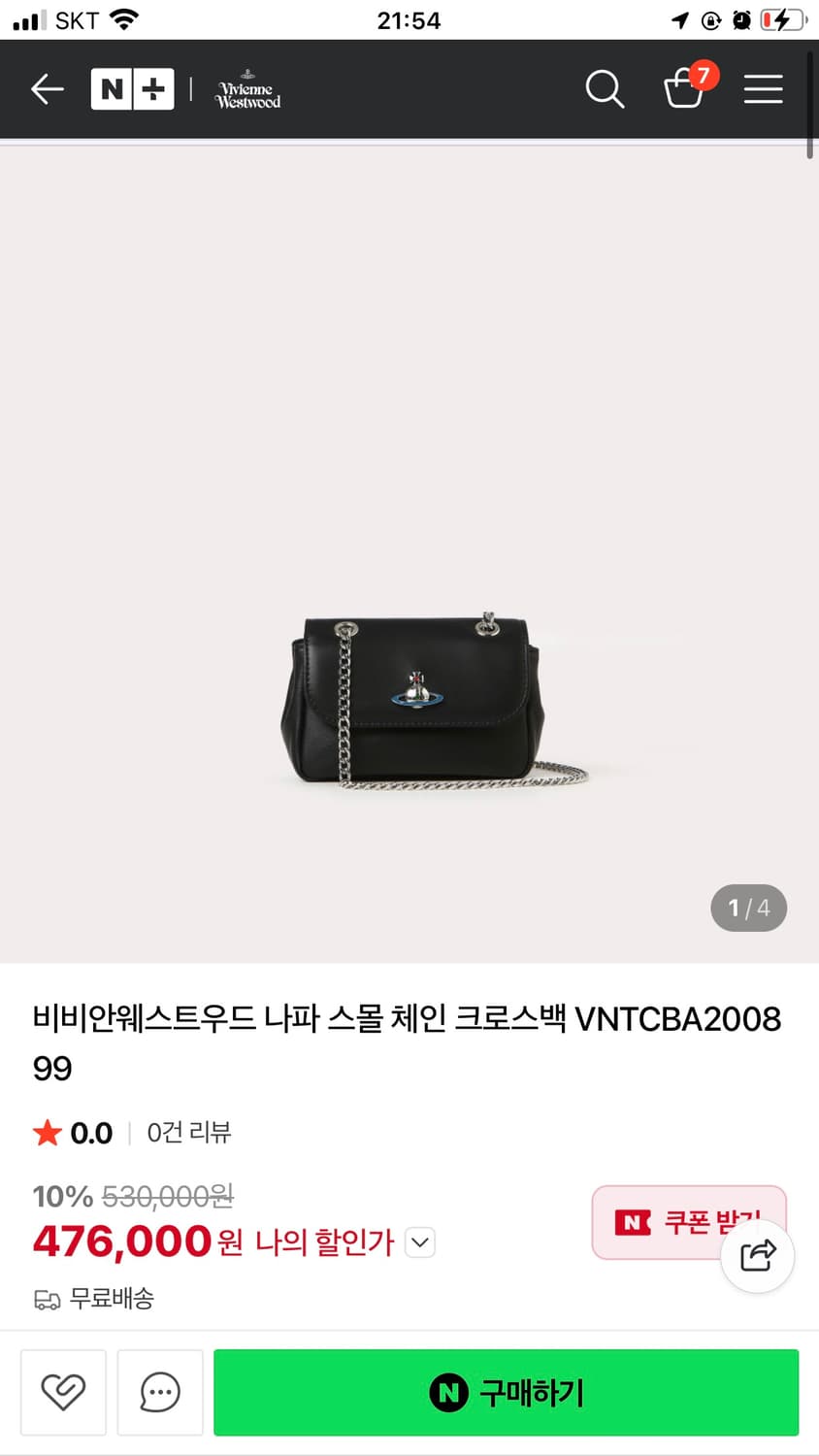Toggle the free shipping truck icon

pos(45,1298)
